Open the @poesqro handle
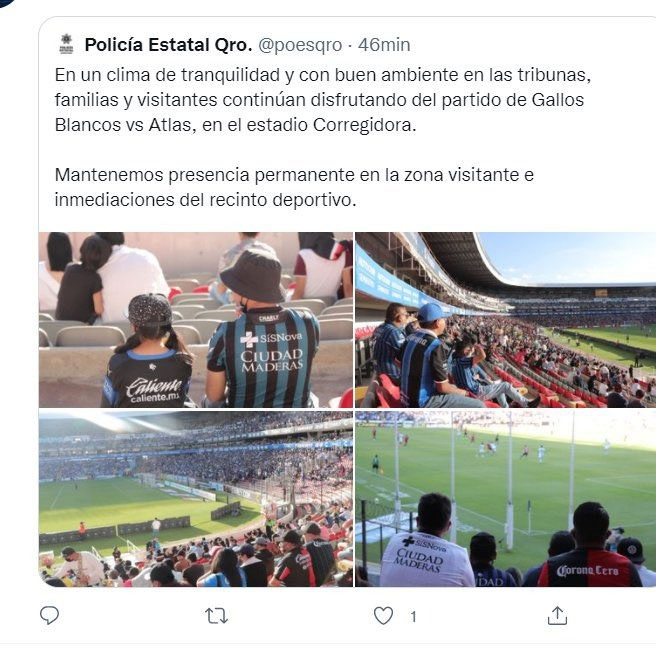 click(299, 45)
